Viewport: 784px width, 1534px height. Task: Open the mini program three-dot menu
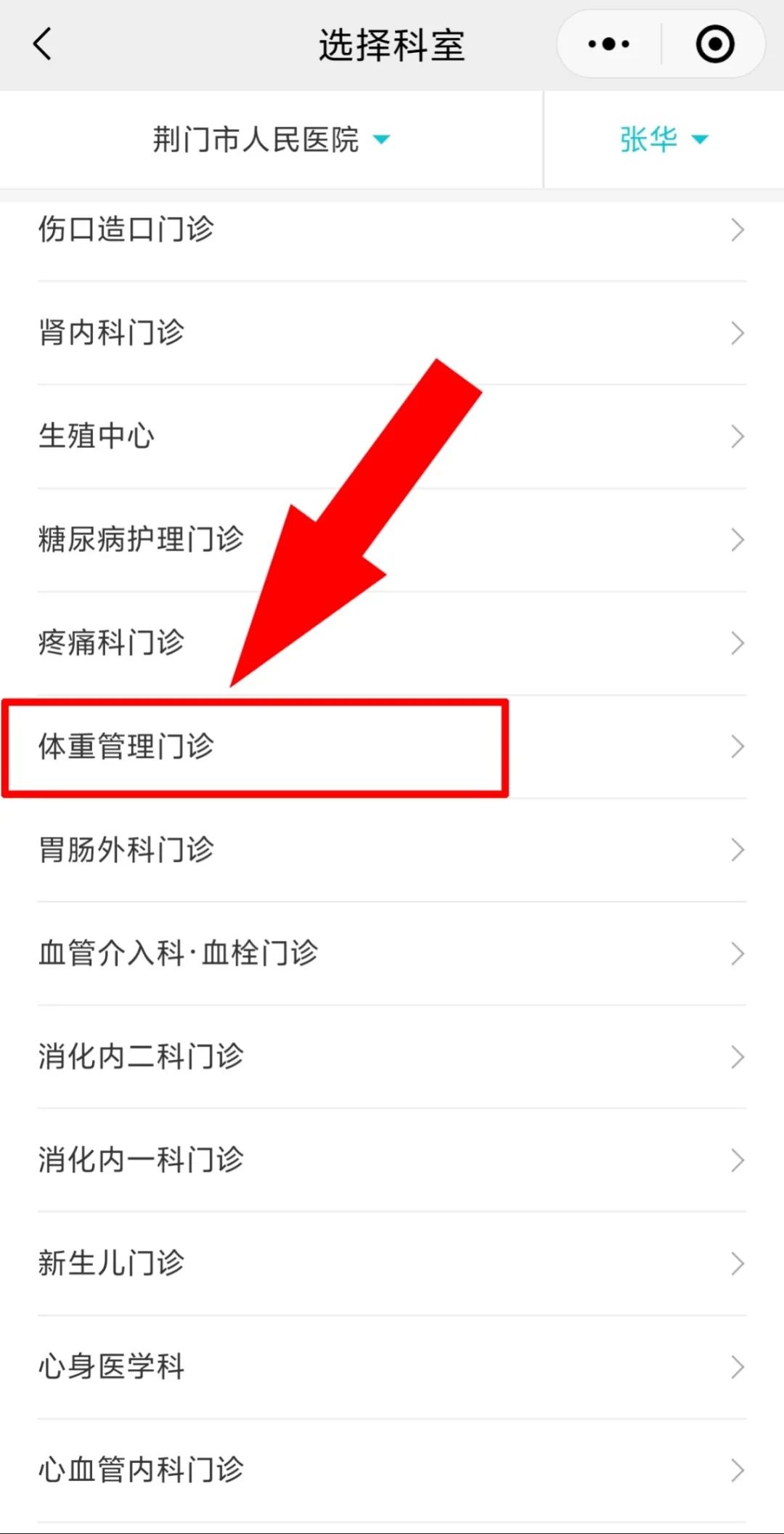tap(608, 44)
